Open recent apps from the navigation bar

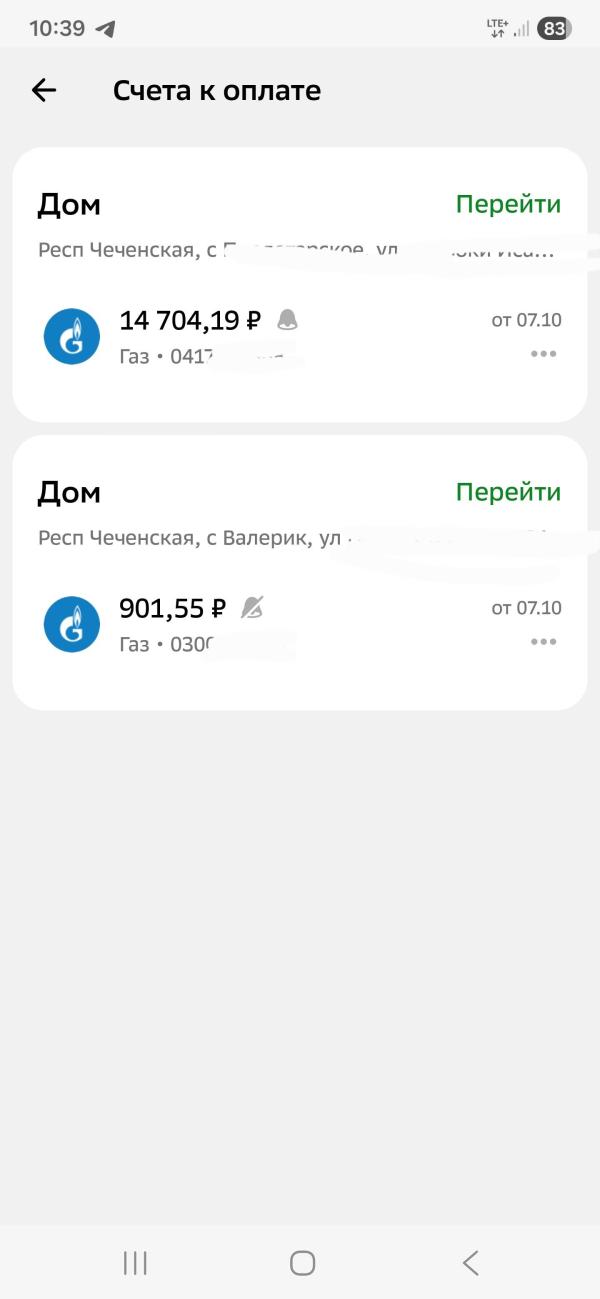tap(135, 1263)
